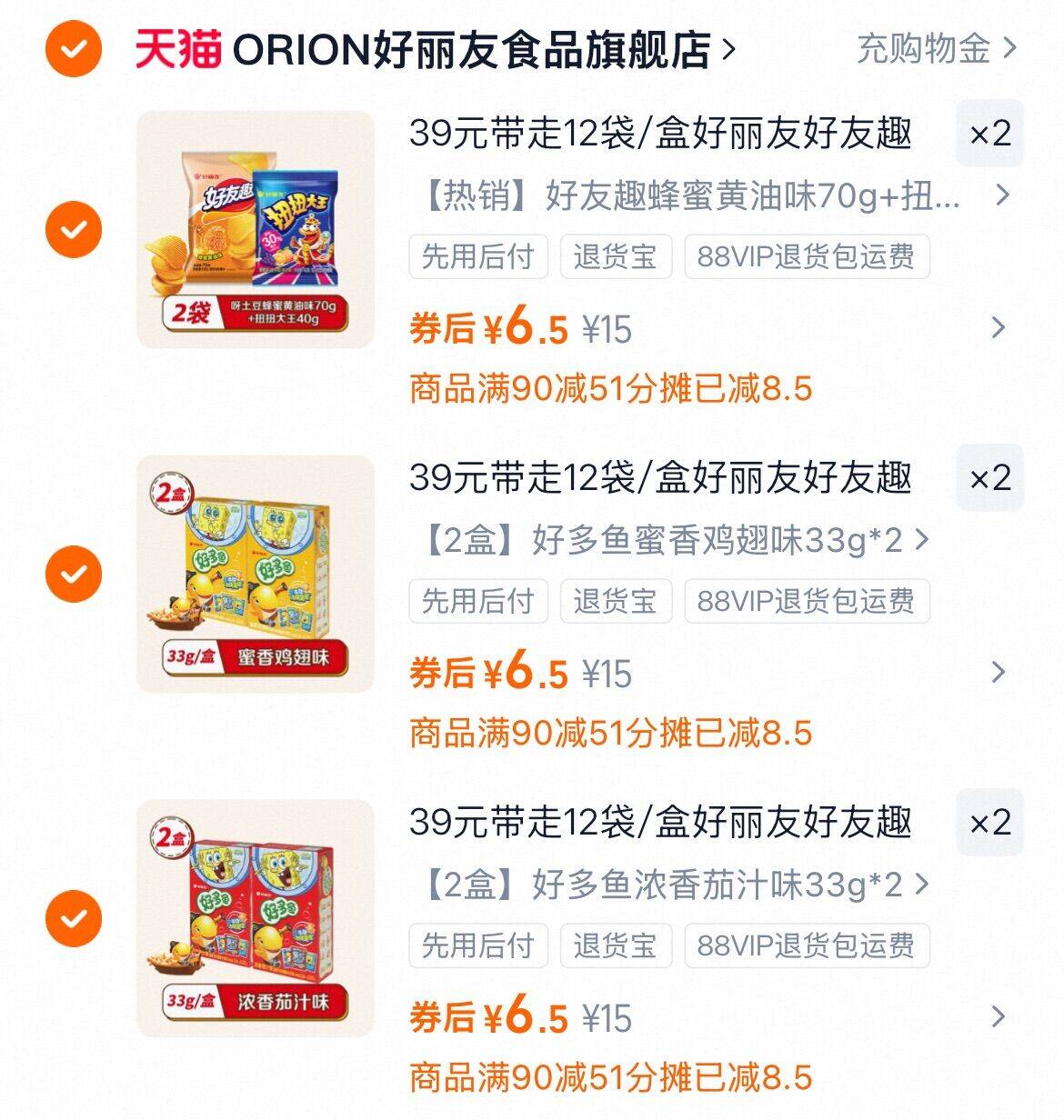
Task: Edit quantity ×2 for 好多鱼浓香茄汁味
Action: point(989,823)
